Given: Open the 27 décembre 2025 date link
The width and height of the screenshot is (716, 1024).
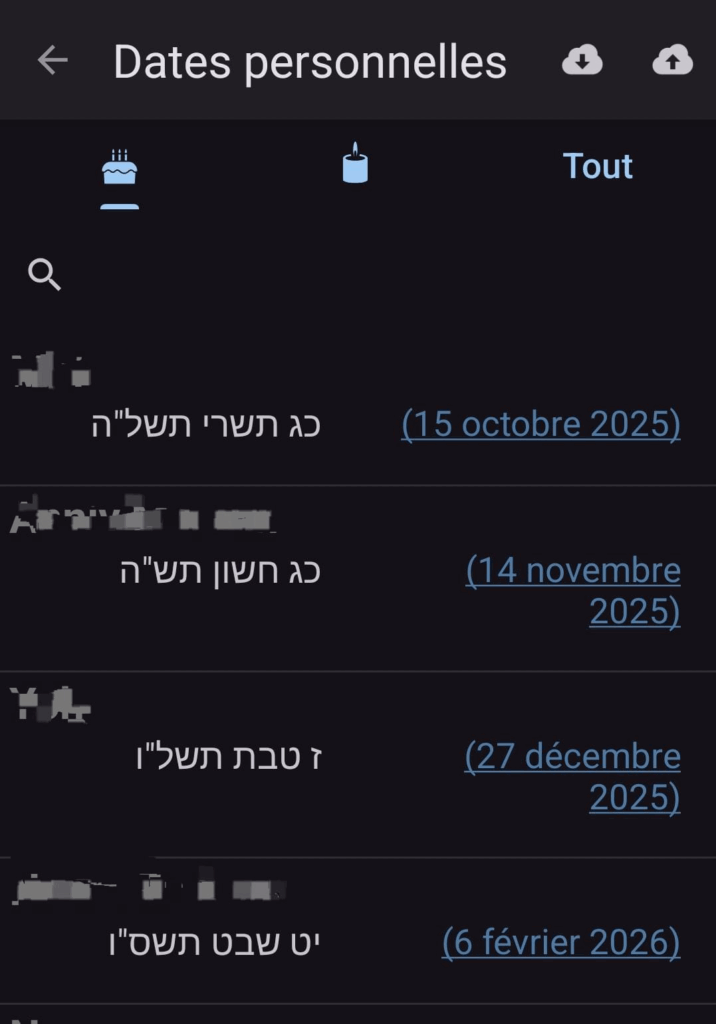Looking at the screenshot, I should pyautogui.click(x=574, y=776).
